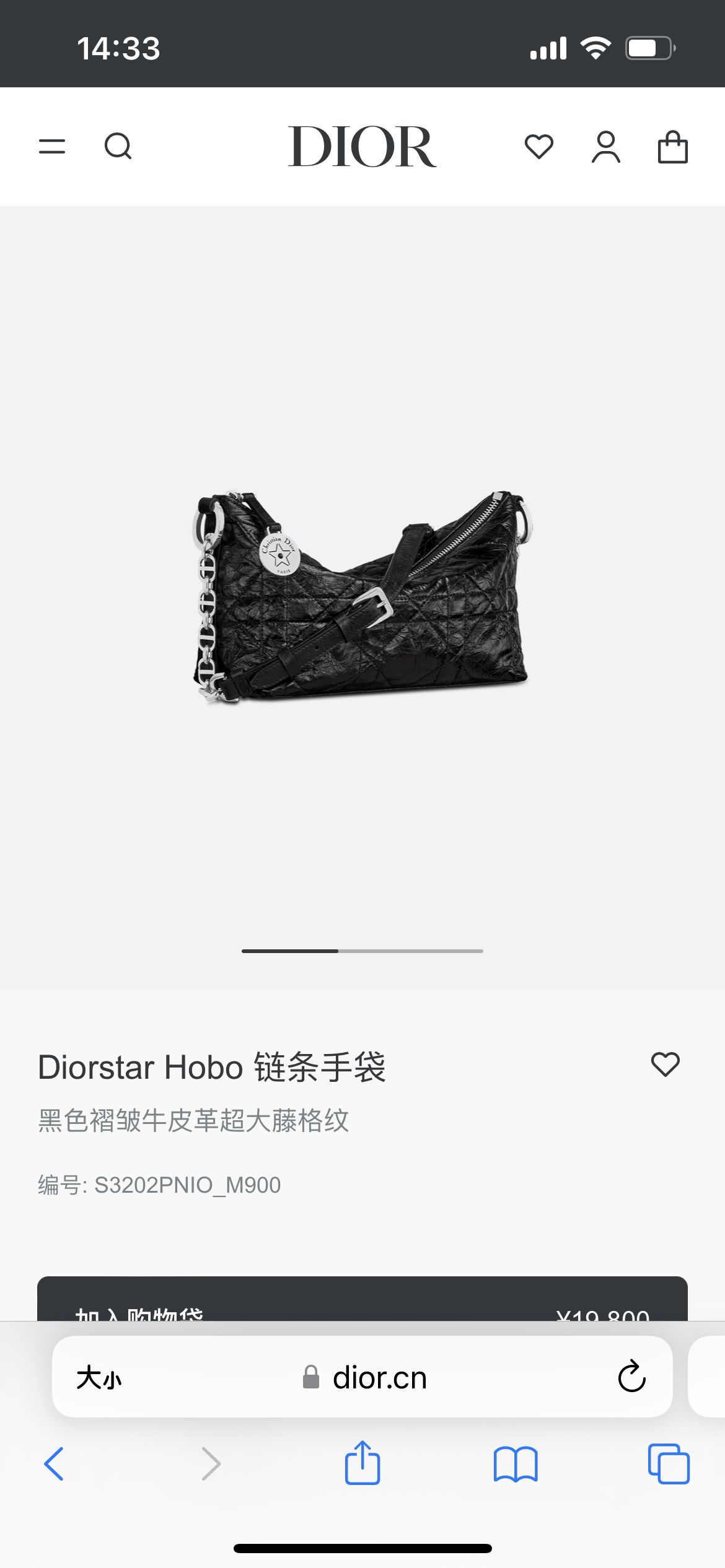Open the wishlist heart in header
The height and width of the screenshot is (1568, 725).
pyautogui.click(x=538, y=147)
